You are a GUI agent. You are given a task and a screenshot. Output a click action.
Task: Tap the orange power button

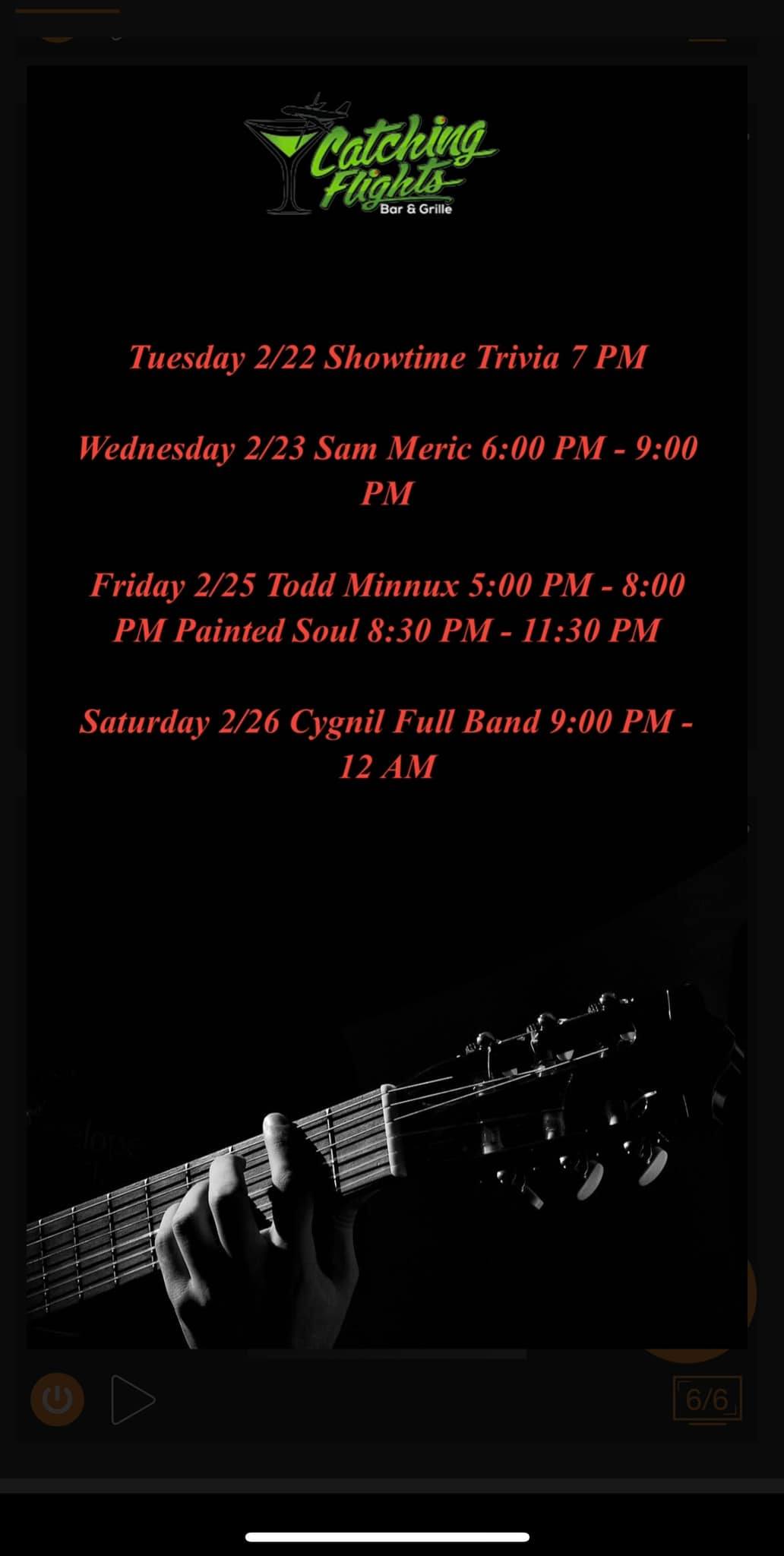tap(57, 1399)
